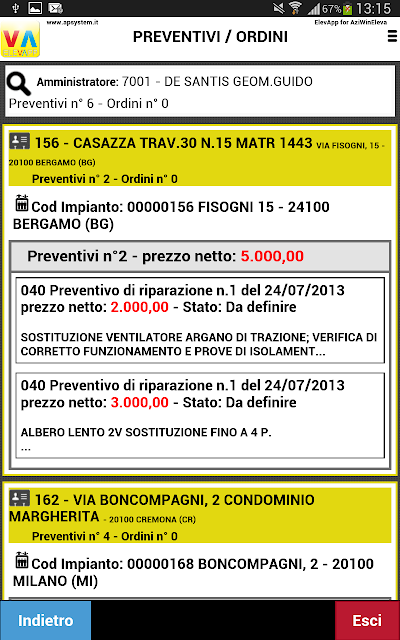Open the 2.000,00 repair quote

click(x=200, y=320)
